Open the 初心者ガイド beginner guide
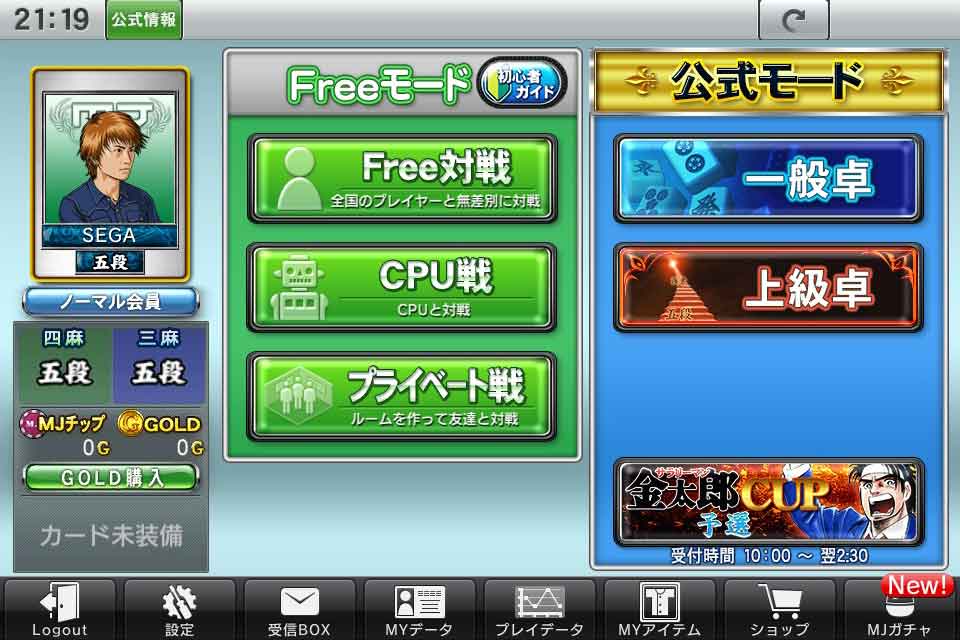 (522, 84)
